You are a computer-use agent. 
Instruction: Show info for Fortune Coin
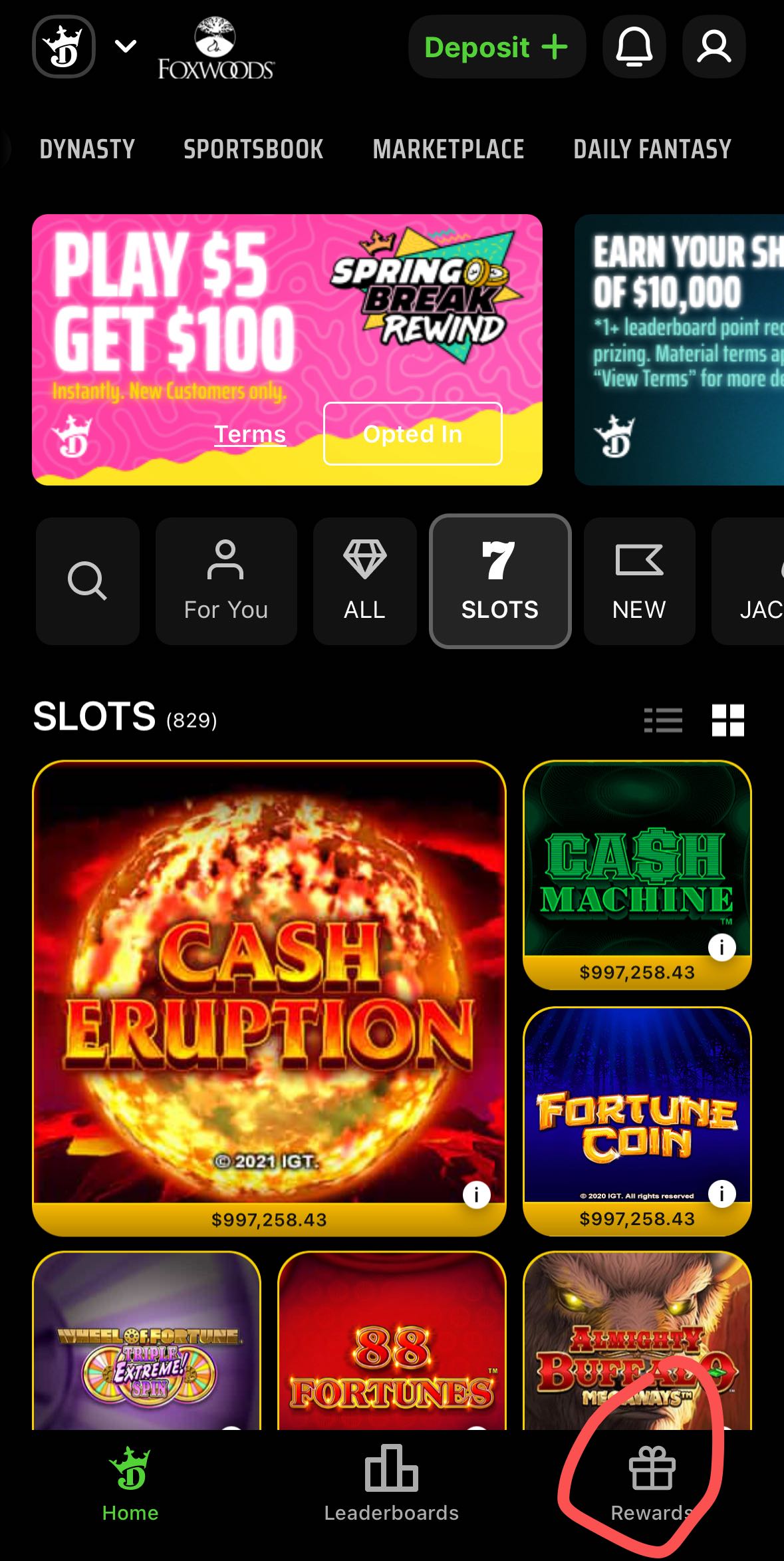(x=721, y=1193)
